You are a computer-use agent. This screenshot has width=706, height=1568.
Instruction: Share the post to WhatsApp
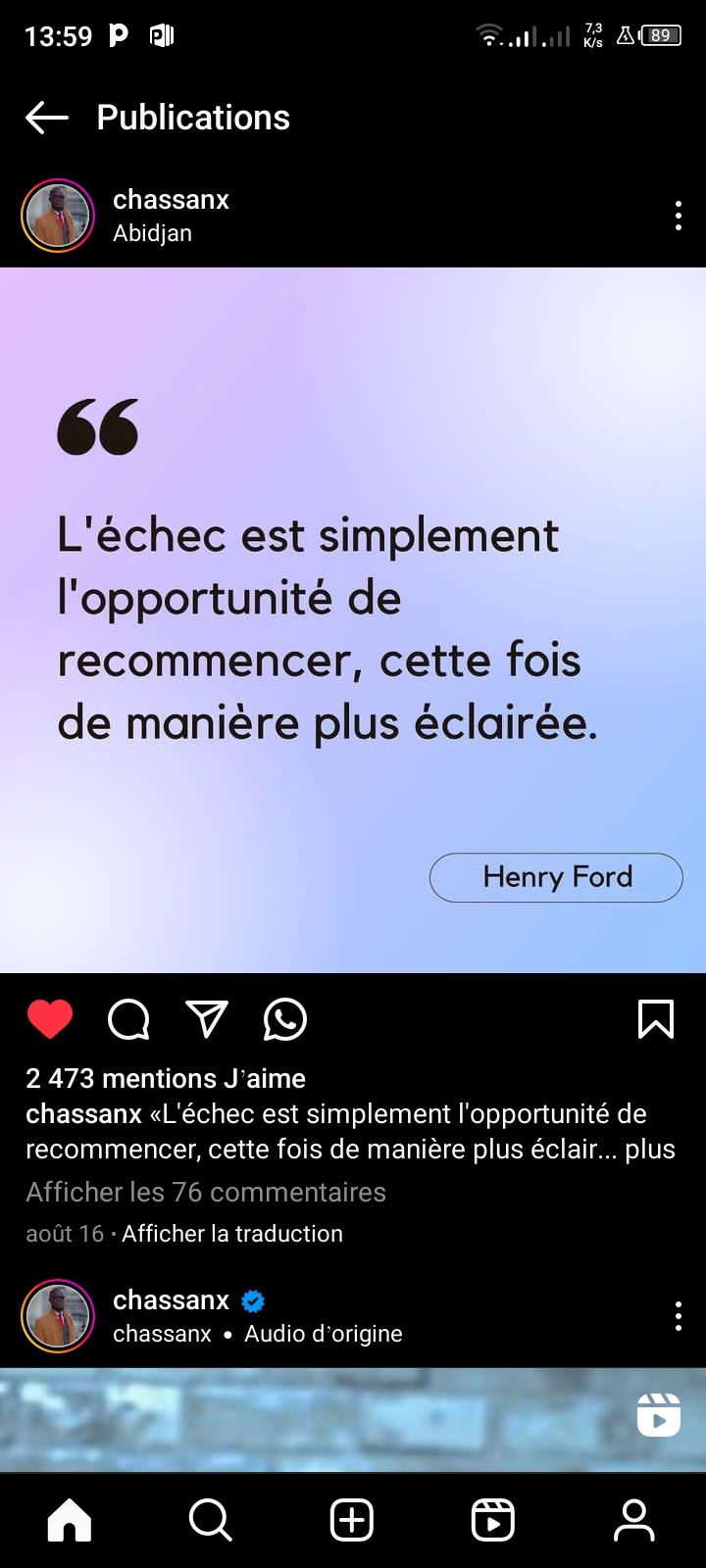click(285, 1019)
